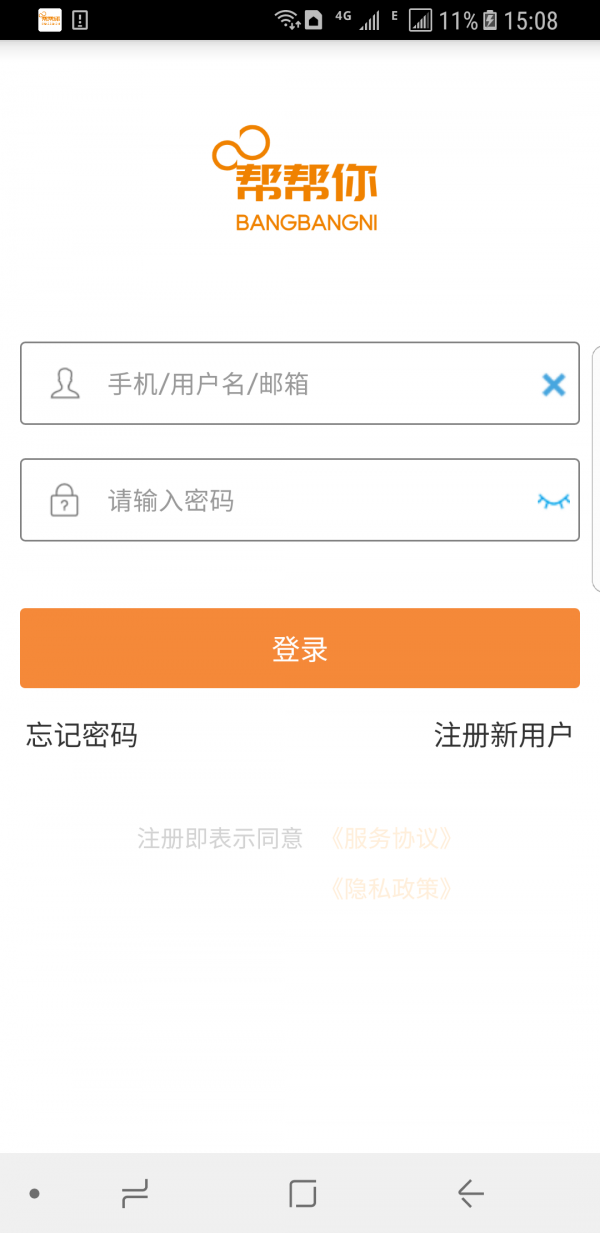Open recent apps from the navigation bar
The height and width of the screenshot is (1233, 600).
click(x=135, y=1193)
